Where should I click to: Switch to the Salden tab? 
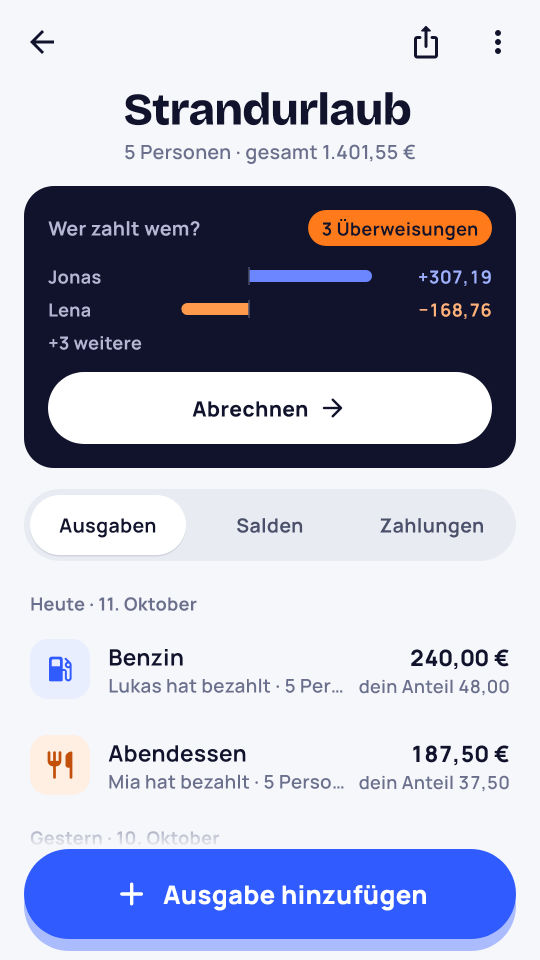[x=270, y=525]
